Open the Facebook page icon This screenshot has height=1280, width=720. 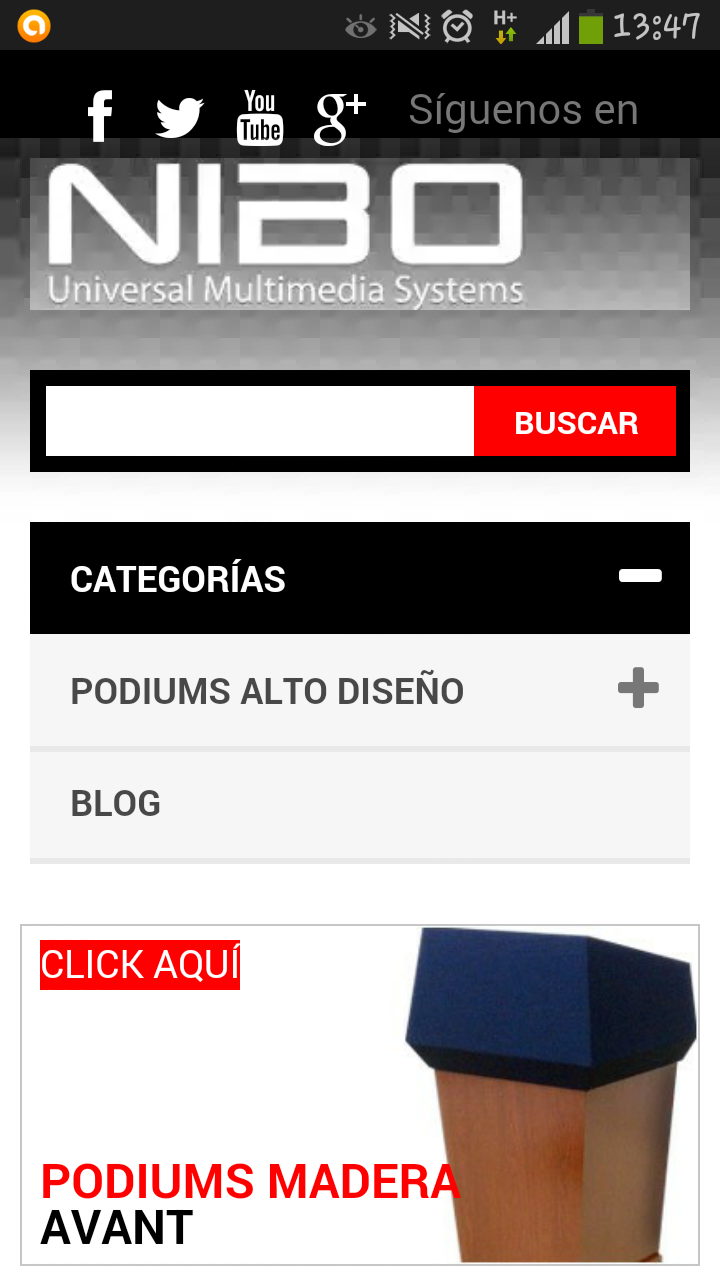tap(99, 116)
